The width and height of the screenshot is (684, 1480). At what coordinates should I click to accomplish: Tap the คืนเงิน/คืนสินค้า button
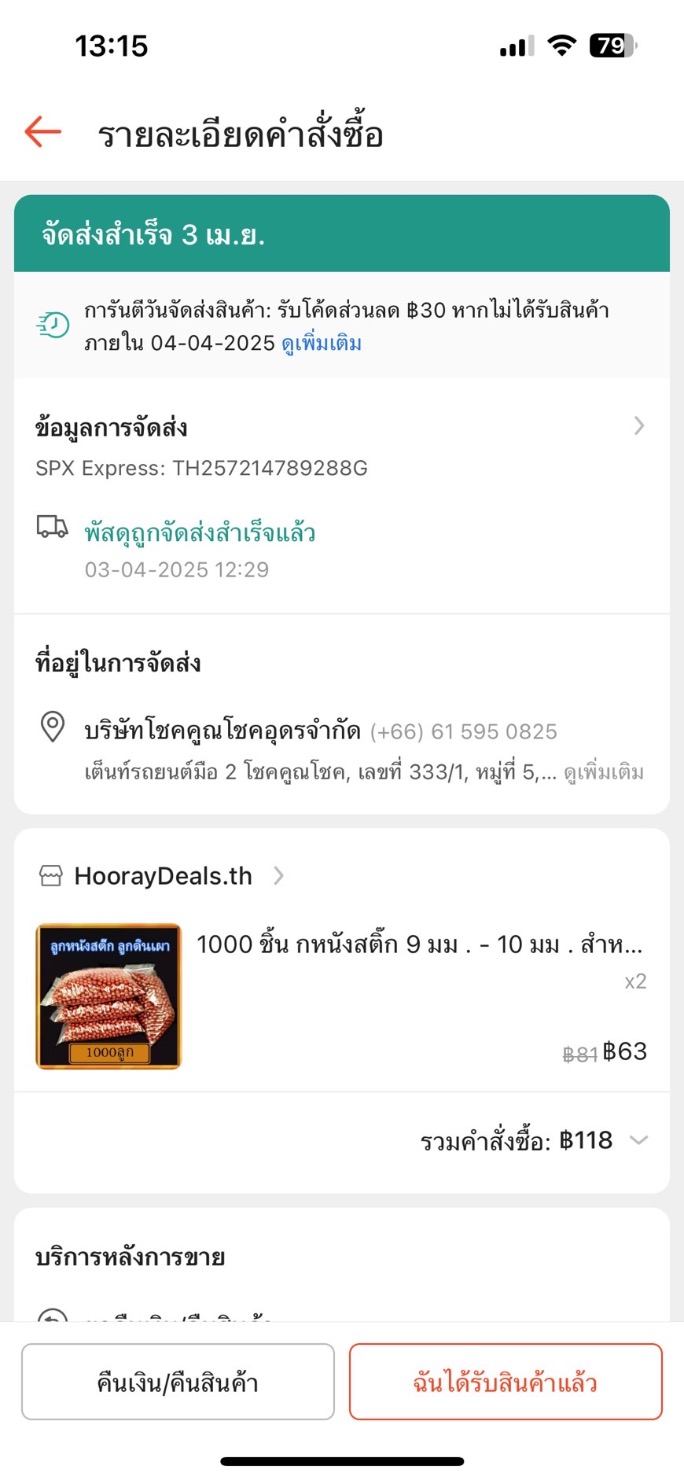point(178,1383)
